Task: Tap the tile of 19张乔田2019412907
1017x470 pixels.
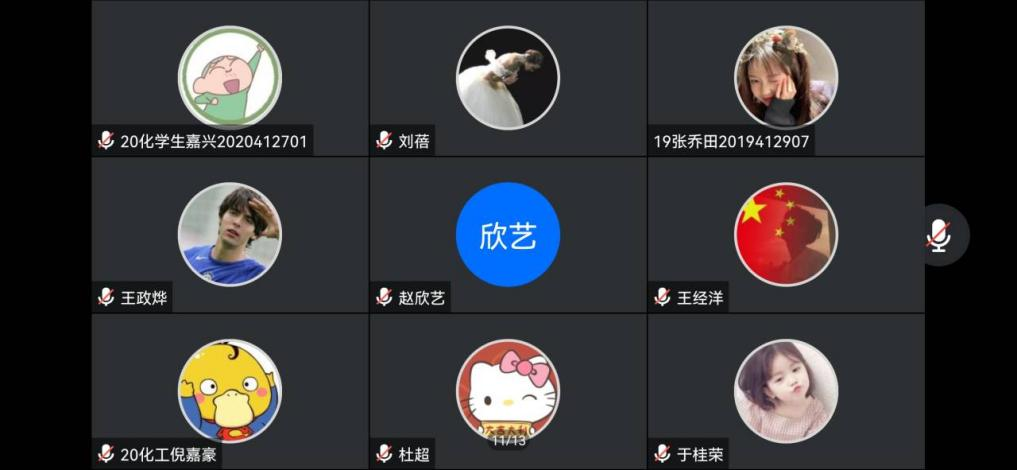Action: point(786,78)
